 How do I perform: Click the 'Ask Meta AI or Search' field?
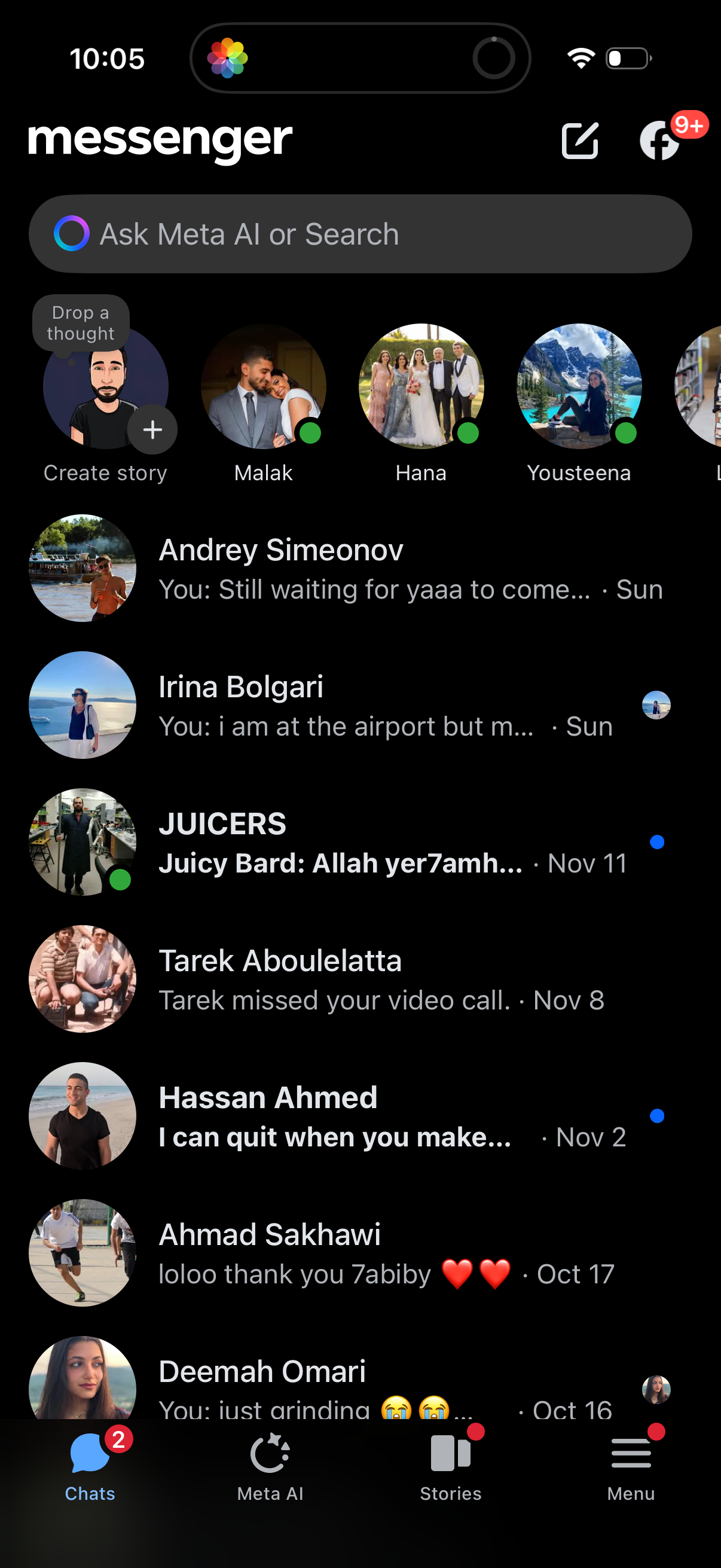(360, 234)
